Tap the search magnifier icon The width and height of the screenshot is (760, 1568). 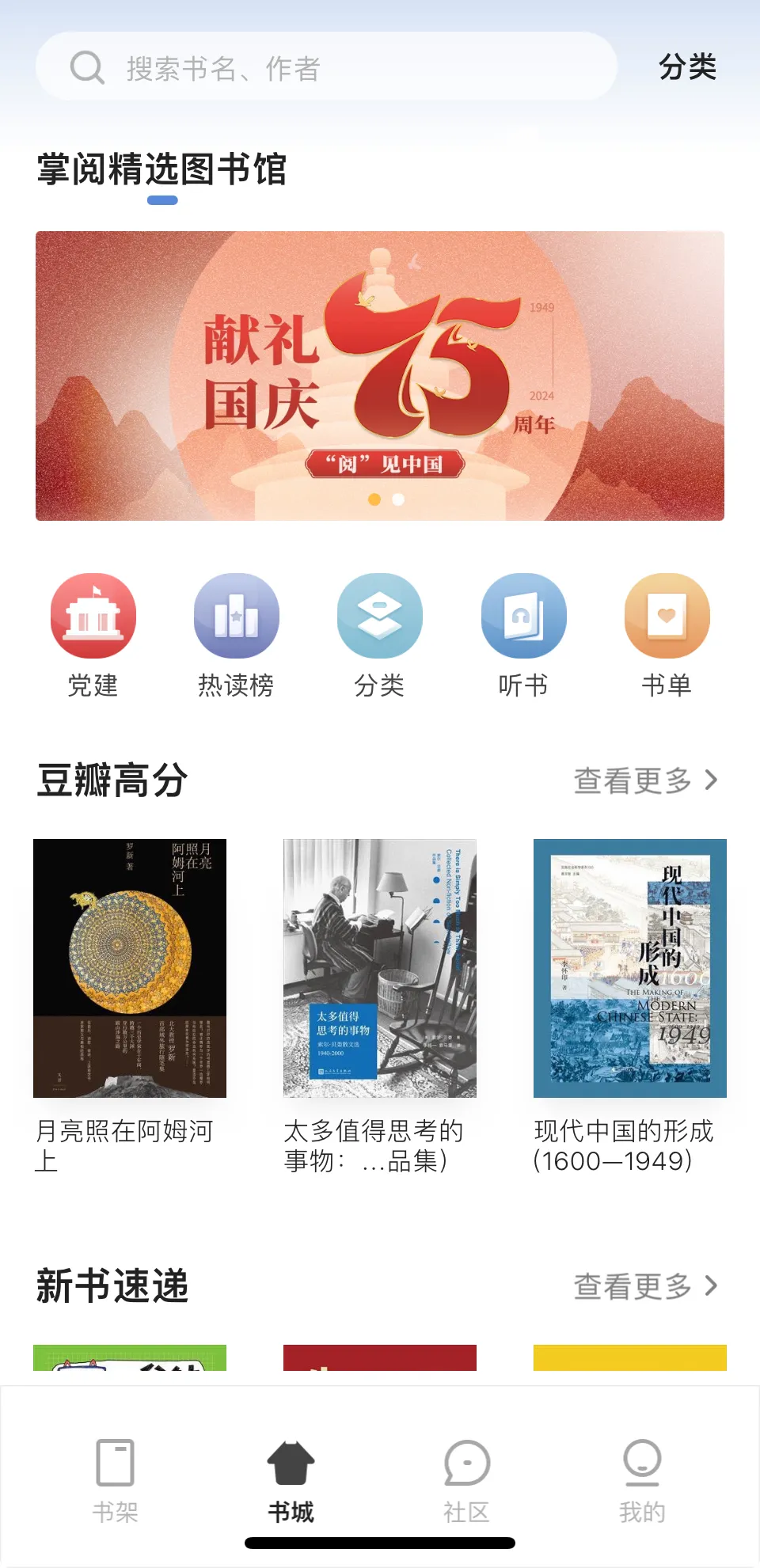pyautogui.click(x=87, y=66)
